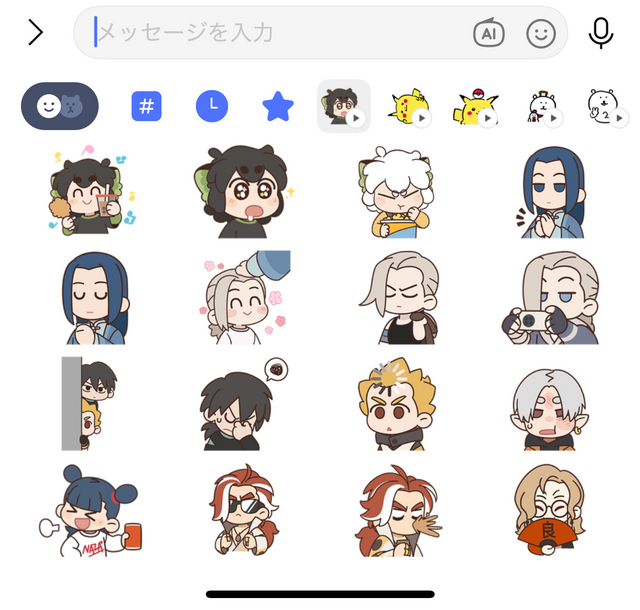
Task: Send the laughing girl with orange mug sticker
Action: tap(87, 511)
